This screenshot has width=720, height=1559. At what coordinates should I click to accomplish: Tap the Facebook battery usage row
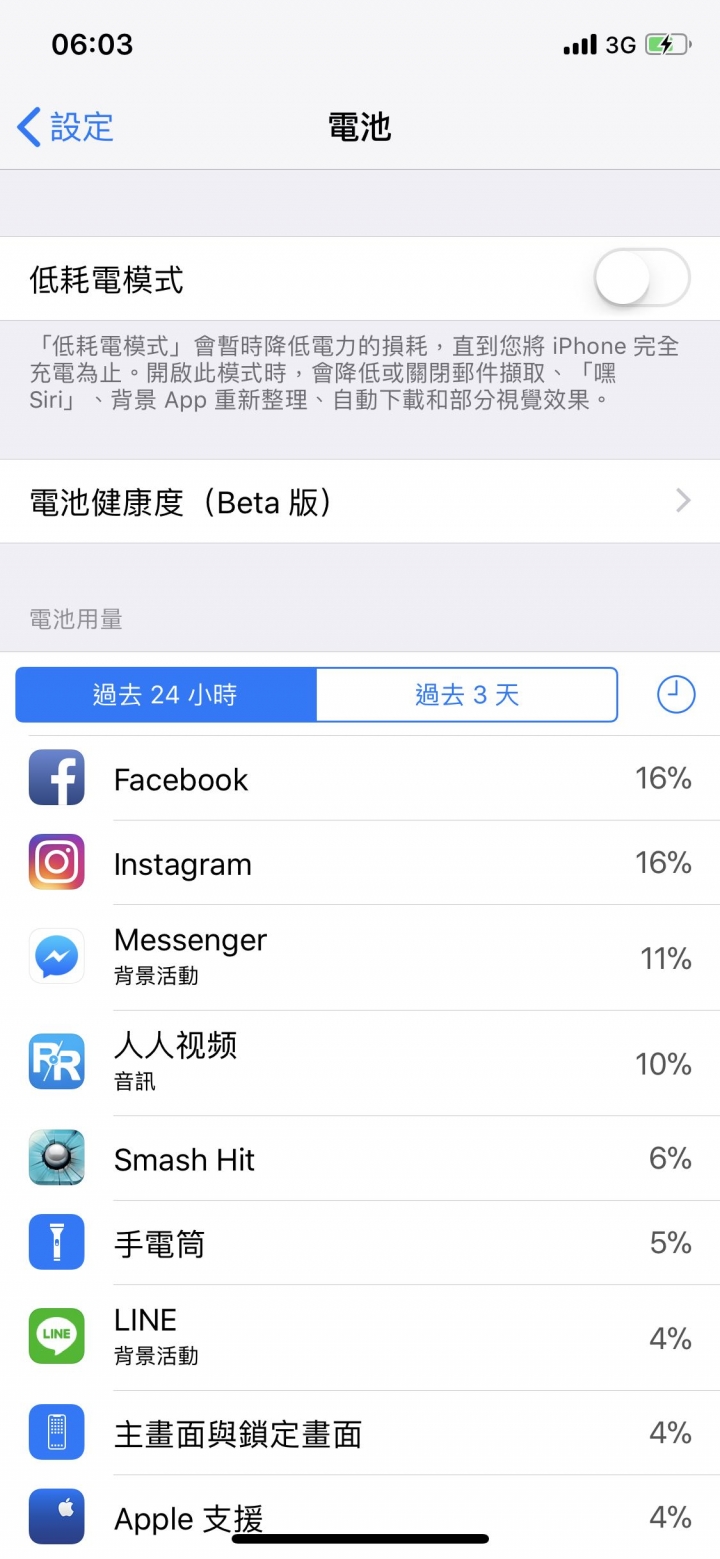tap(360, 779)
